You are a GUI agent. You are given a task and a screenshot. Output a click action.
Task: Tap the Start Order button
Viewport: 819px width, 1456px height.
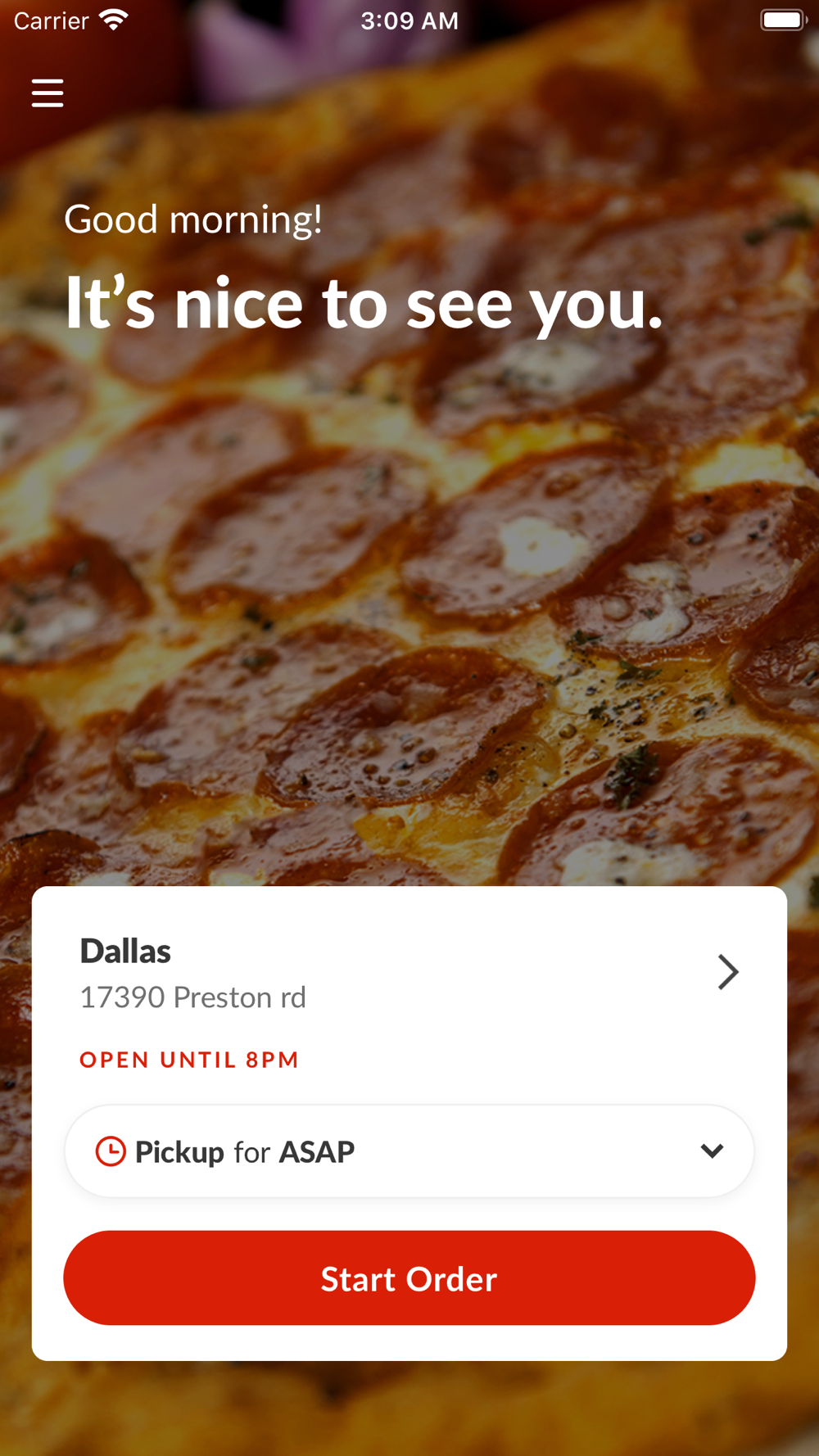coord(409,1278)
